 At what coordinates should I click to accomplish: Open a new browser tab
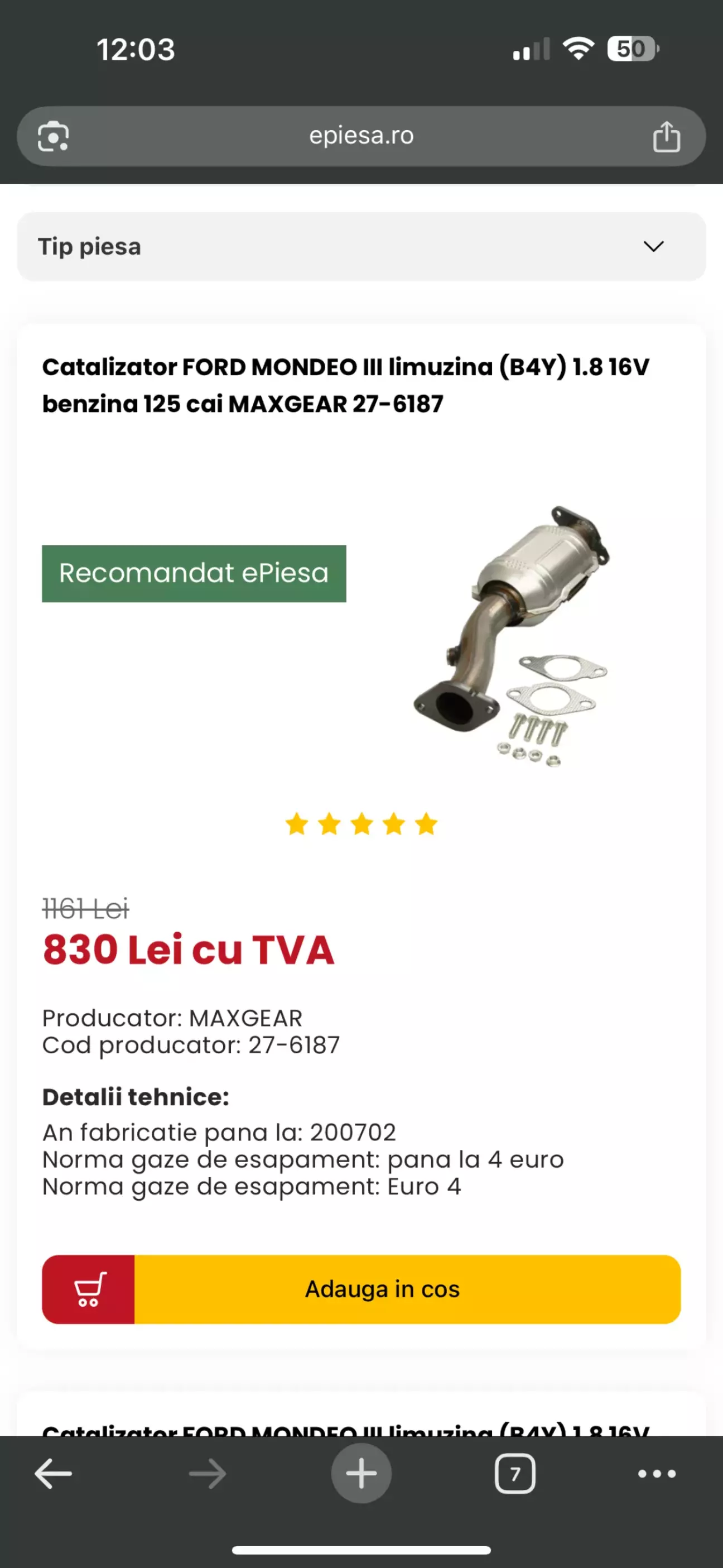[361, 1474]
